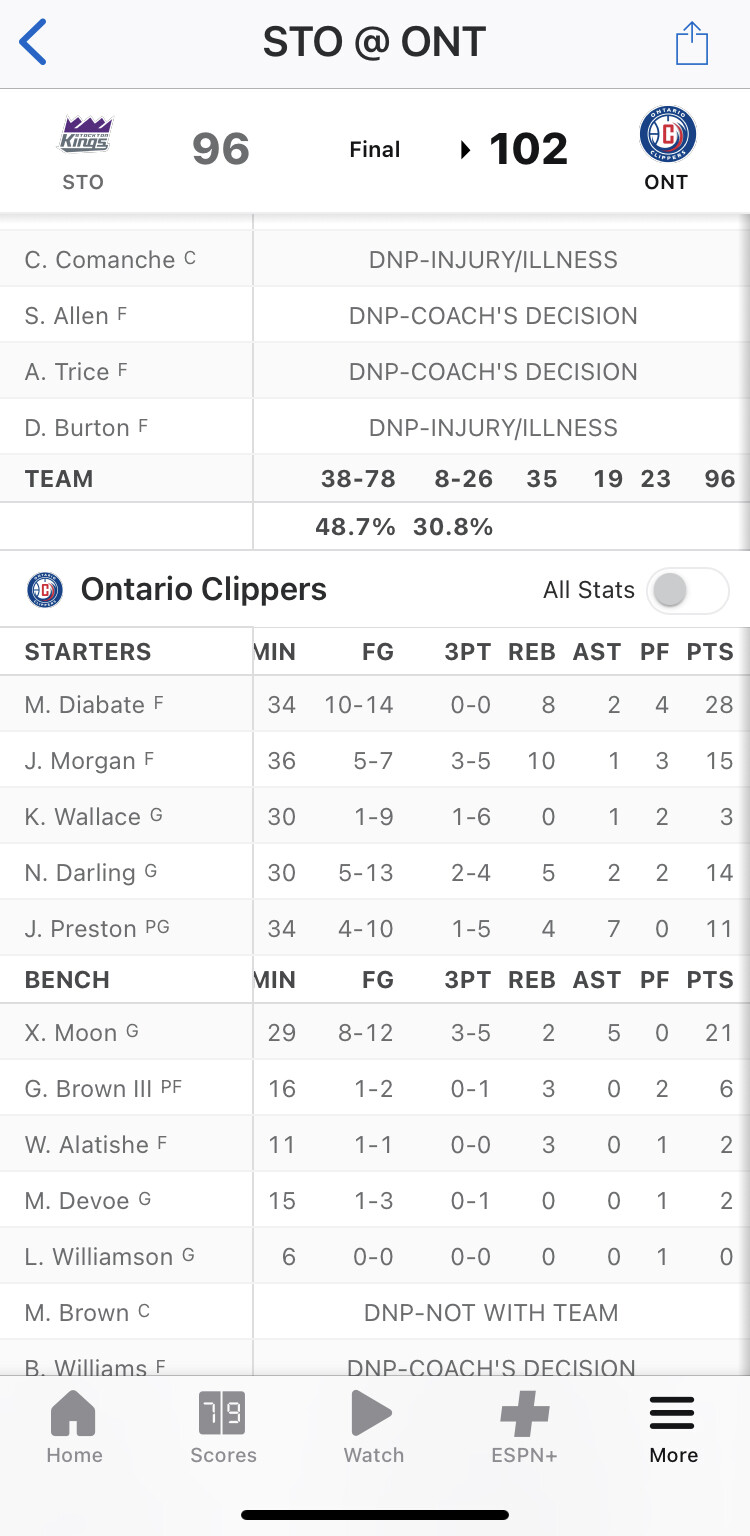750x1536 pixels.
Task: Open the More menu tab
Action: 673,1428
